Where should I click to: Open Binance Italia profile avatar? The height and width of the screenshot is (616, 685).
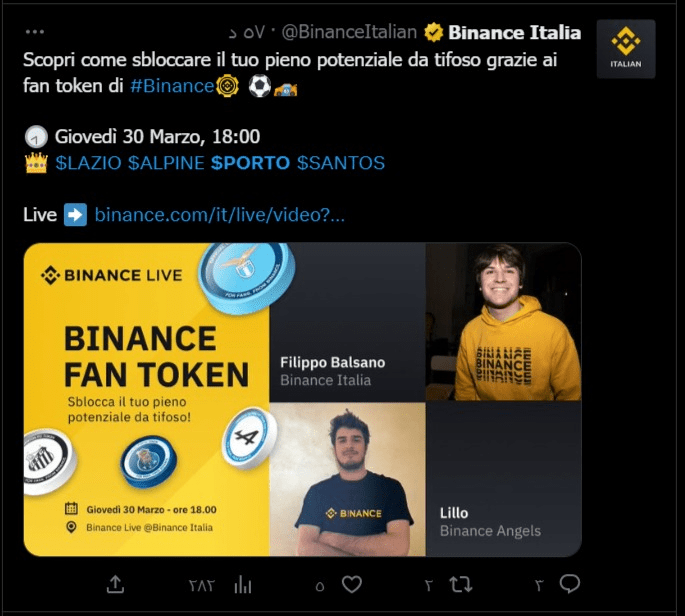point(632,49)
